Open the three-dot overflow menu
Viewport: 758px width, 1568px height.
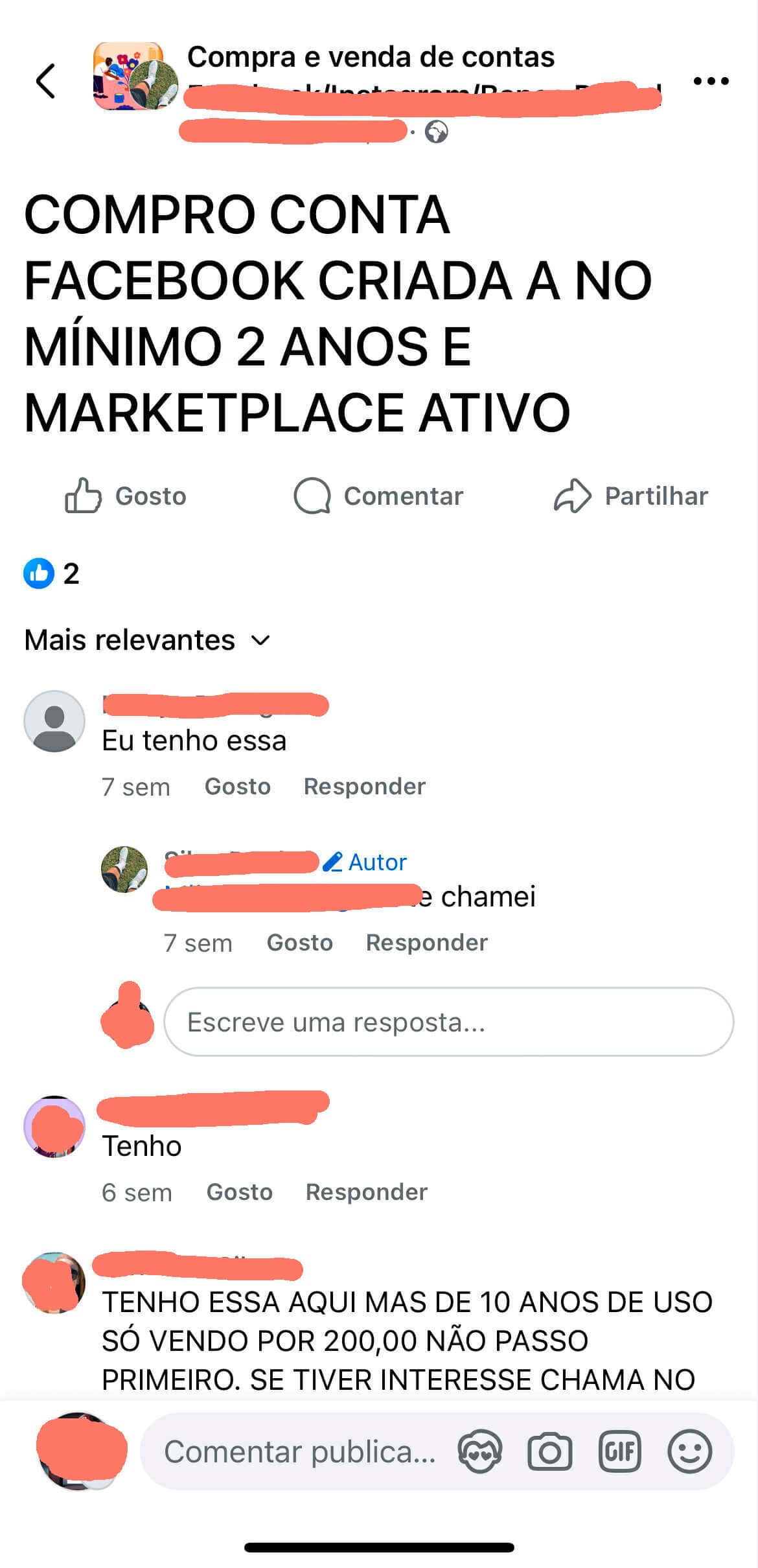point(711,81)
